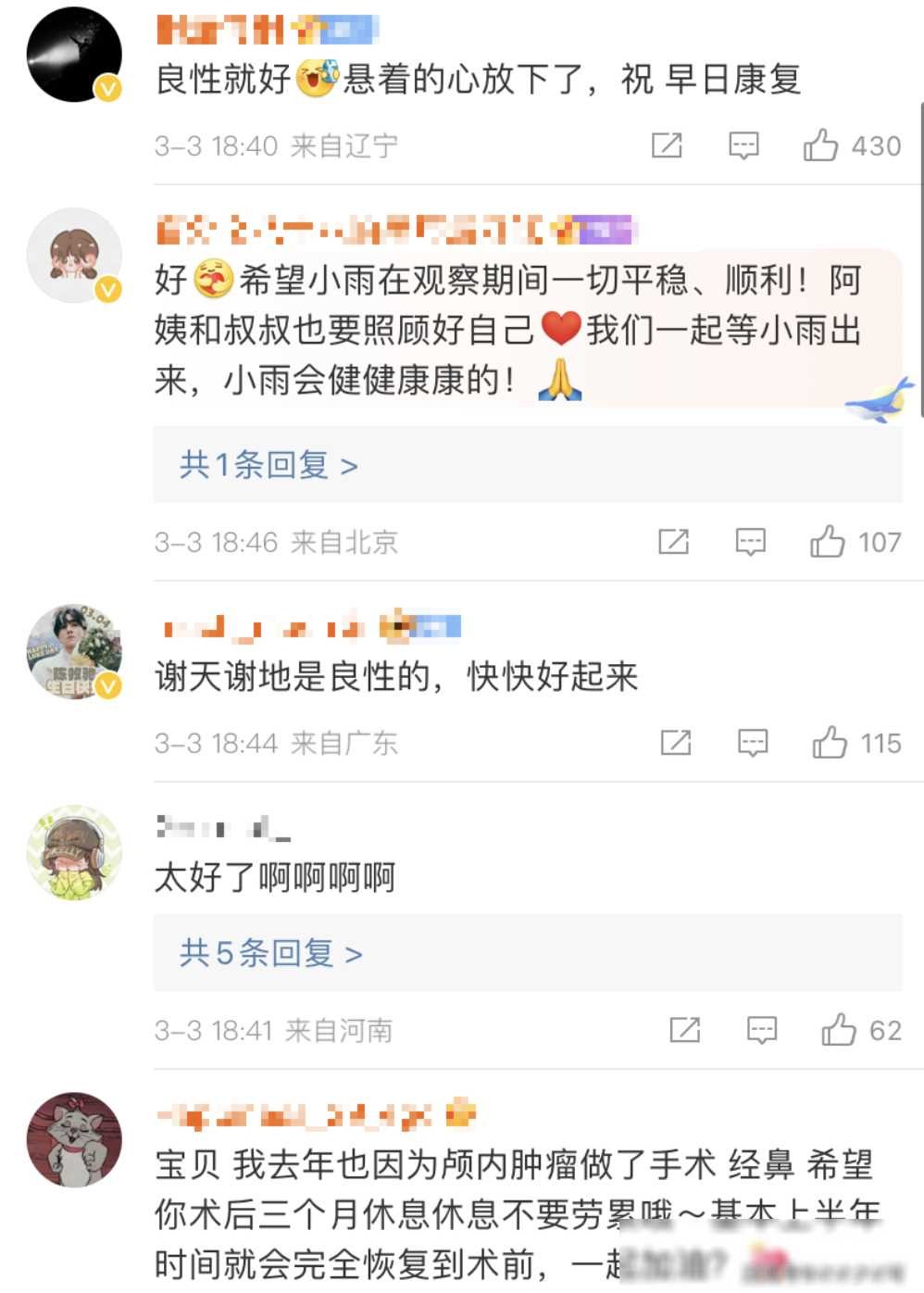Open the Liaoning commenter's avatar profile
The height and width of the screenshot is (1293, 924).
pyautogui.click(x=74, y=56)
